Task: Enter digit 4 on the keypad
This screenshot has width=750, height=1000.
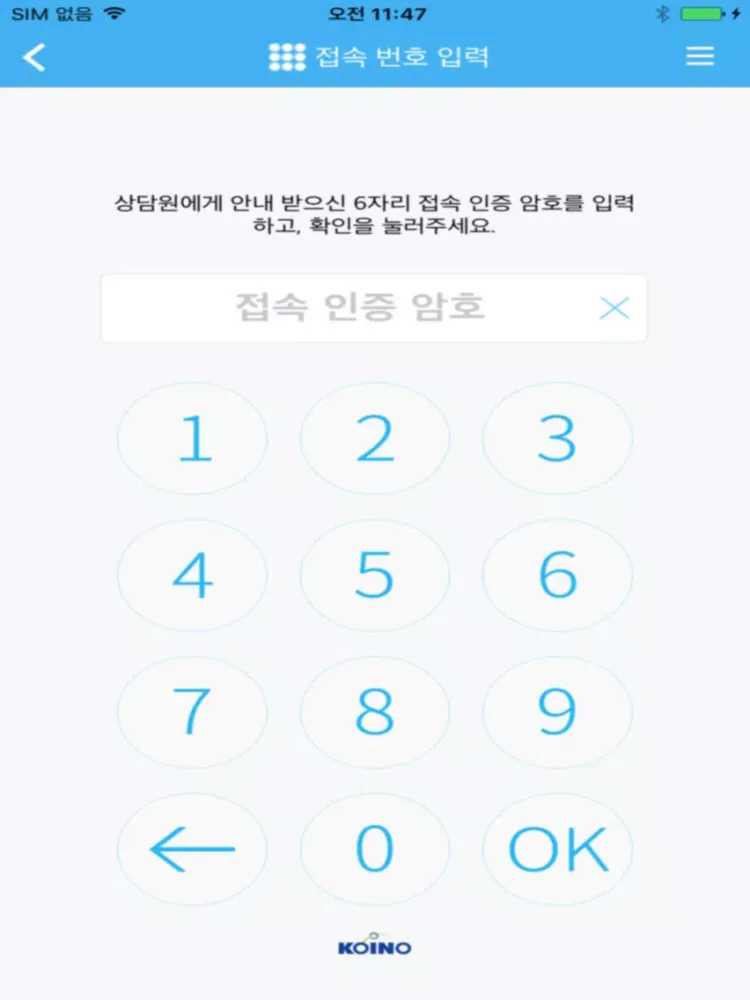Action: click(x=192, y=575)
